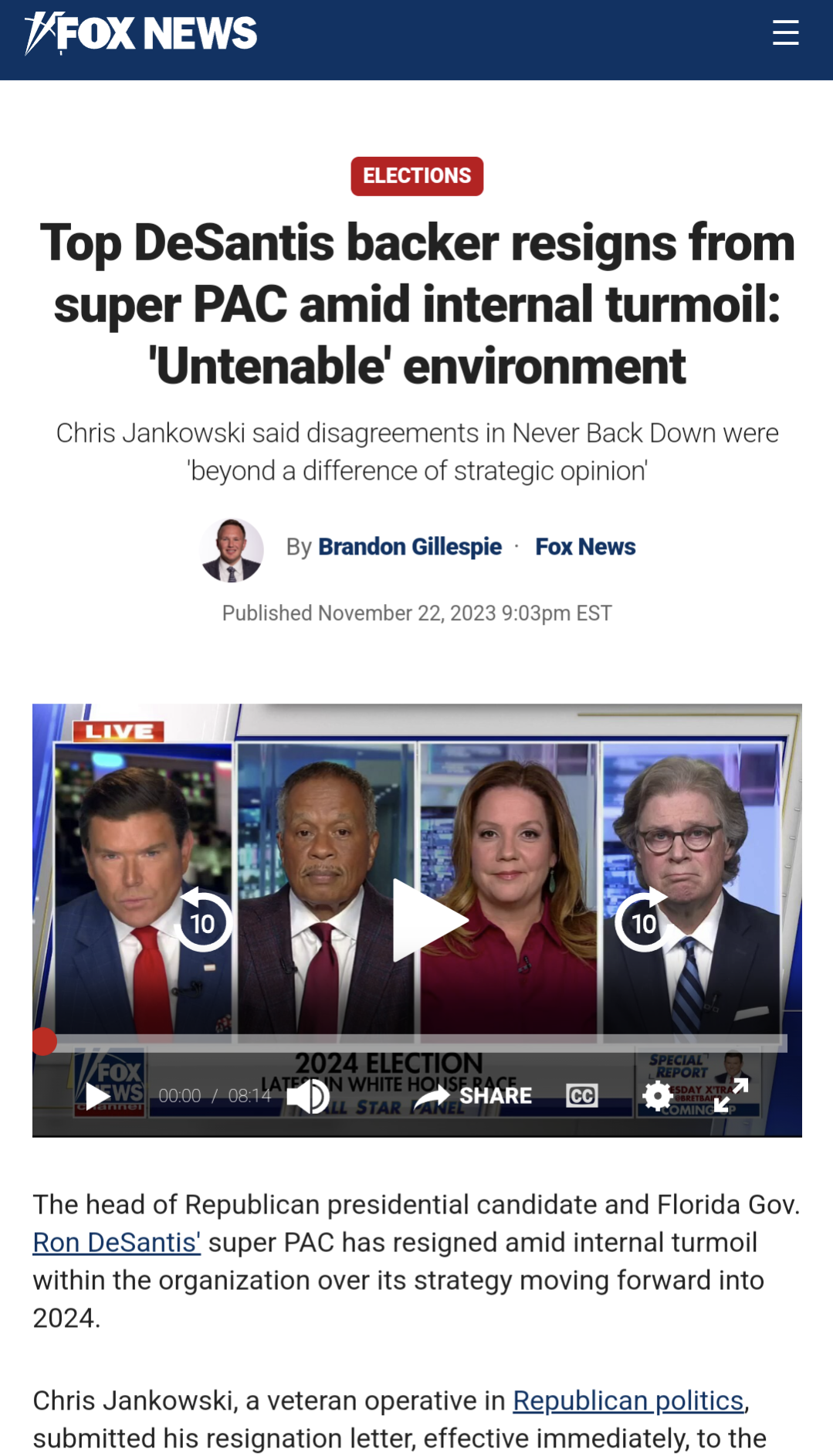The image size is (833, 1456).
Task: Open the Elections category tag
Action: point(417,176)
